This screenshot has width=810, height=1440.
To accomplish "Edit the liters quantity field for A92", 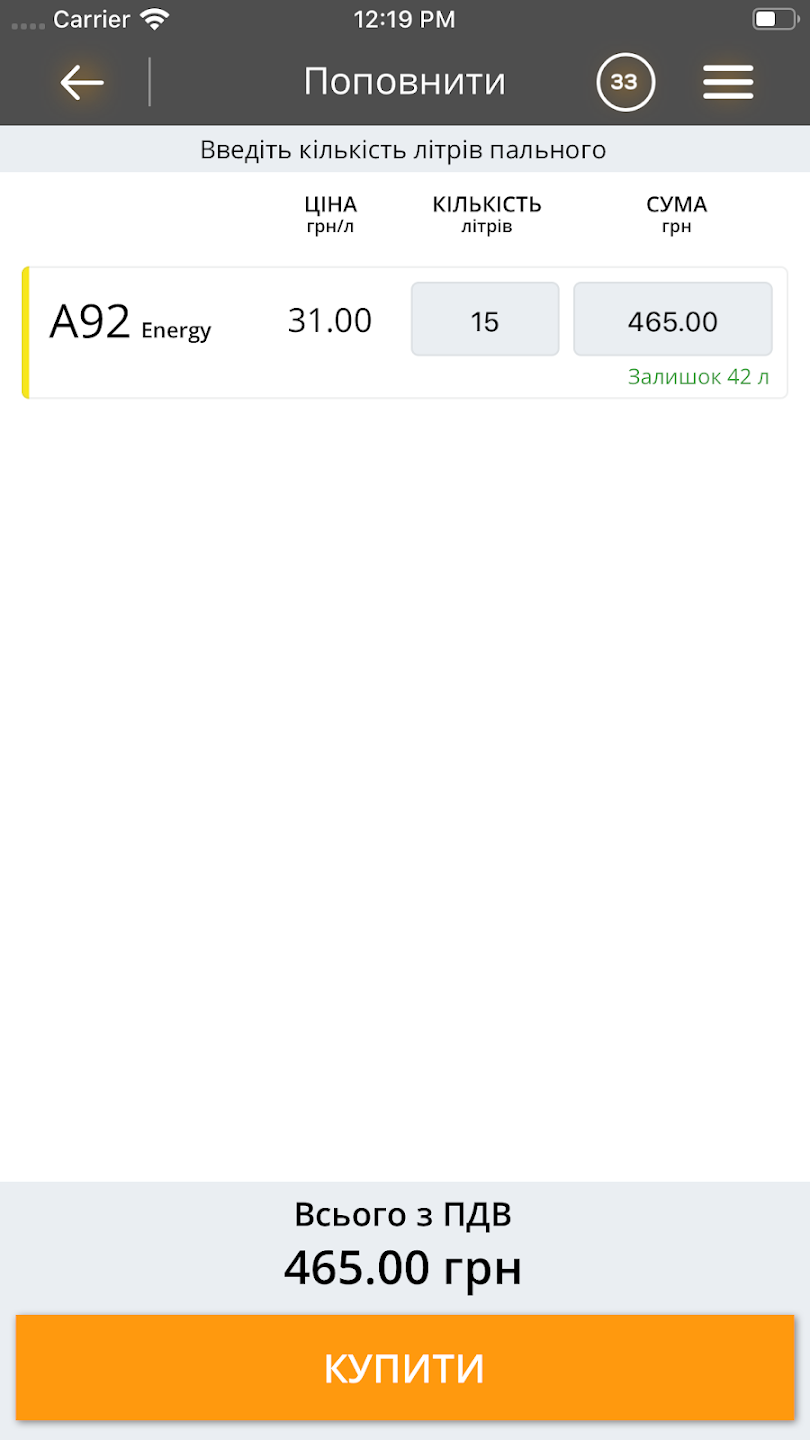I will [x=485, y=320].
